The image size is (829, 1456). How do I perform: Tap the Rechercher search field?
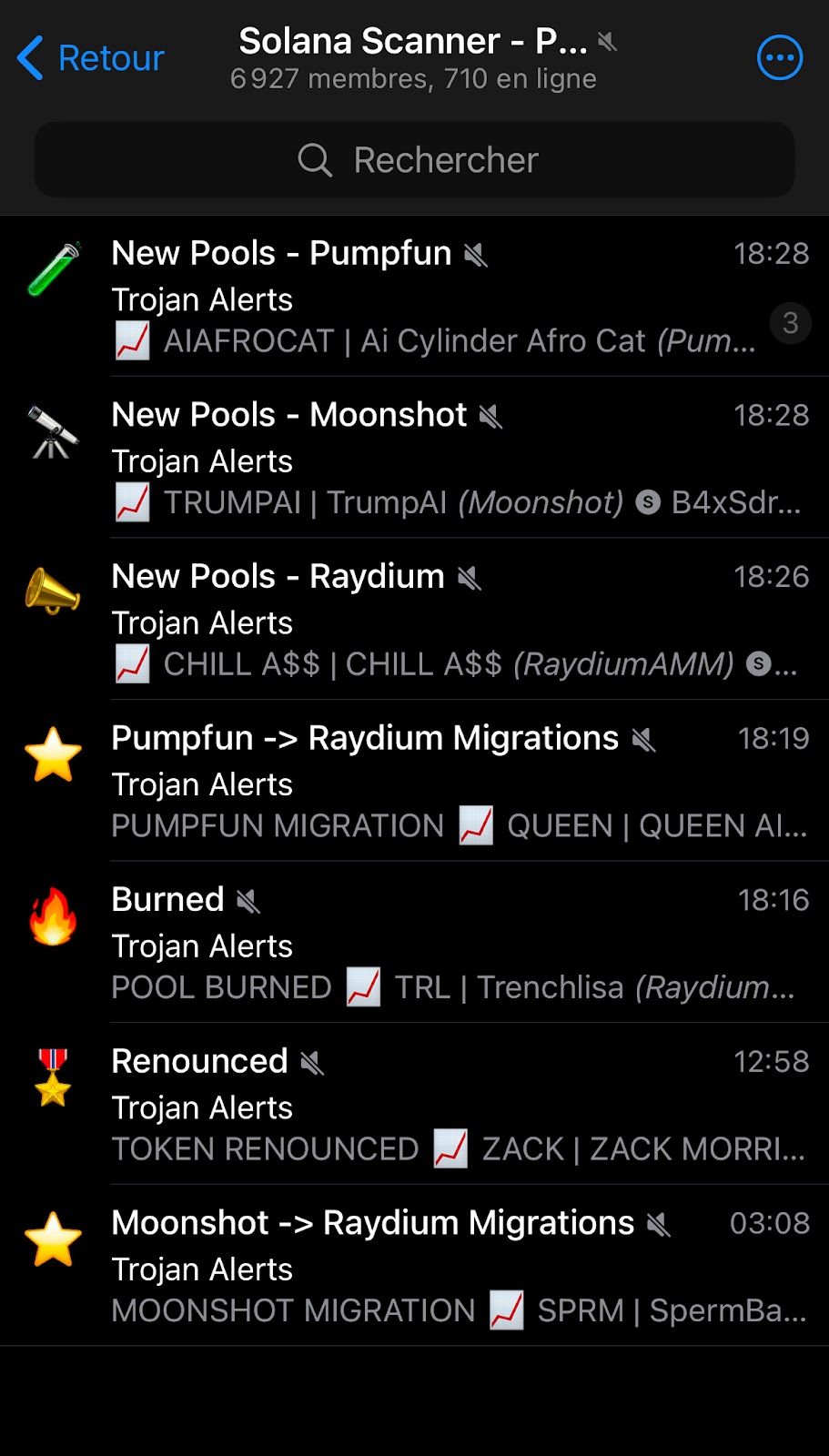click(415, 160)
